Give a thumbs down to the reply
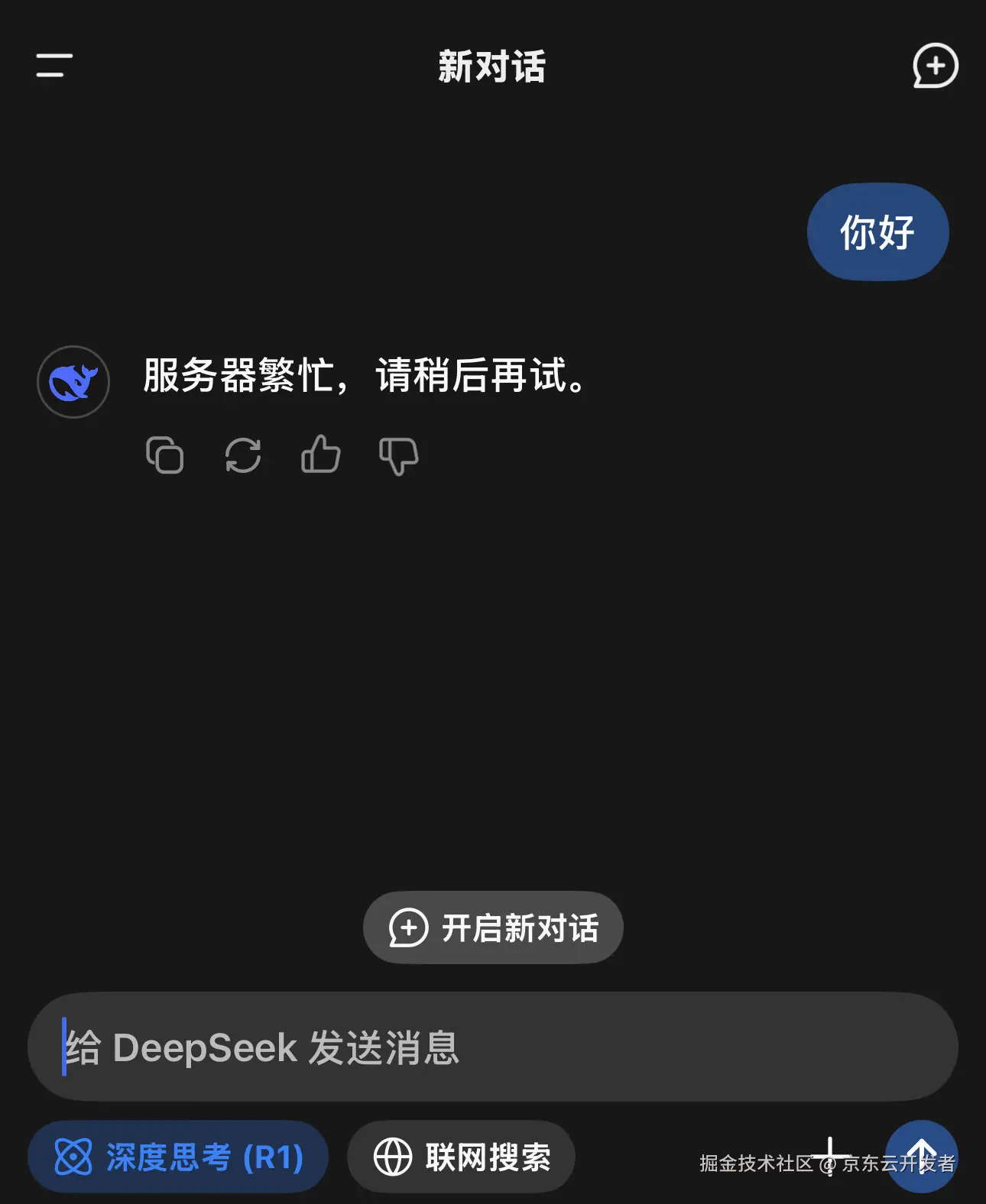The image size is (986, 1204). tap(398, 456)
